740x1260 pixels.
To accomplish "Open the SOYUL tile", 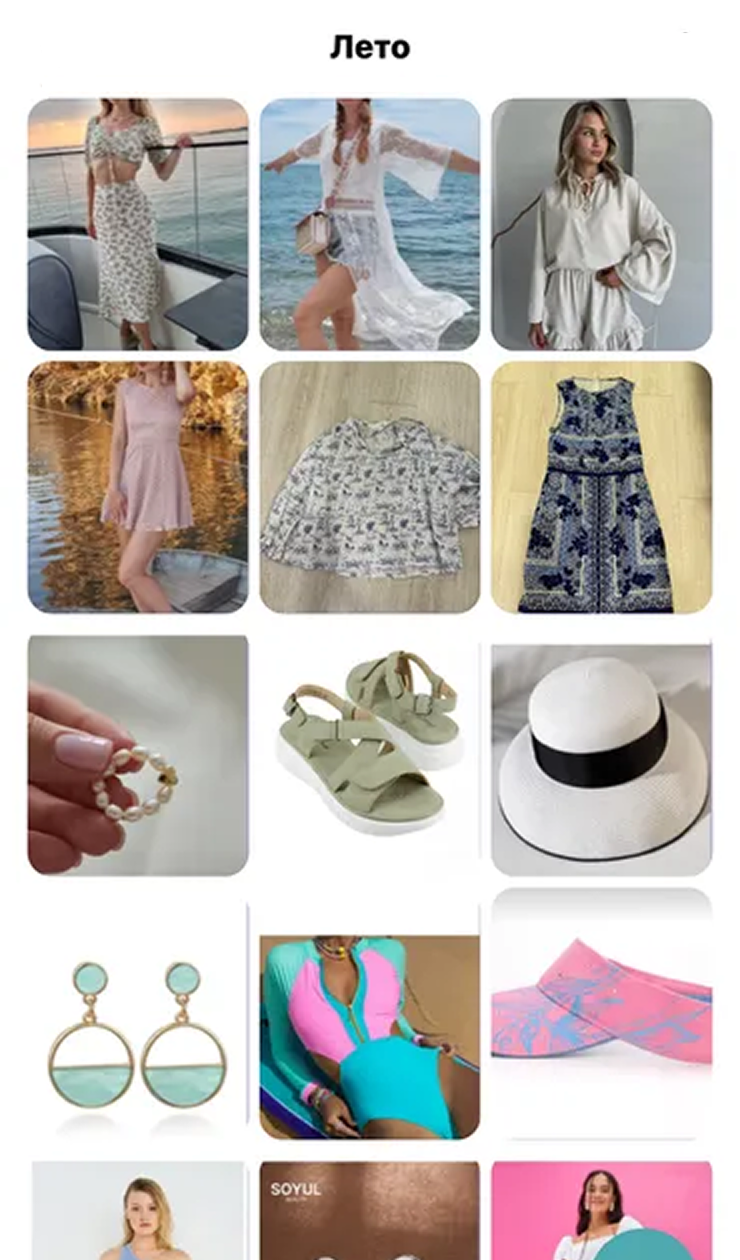I will 369,1210.
